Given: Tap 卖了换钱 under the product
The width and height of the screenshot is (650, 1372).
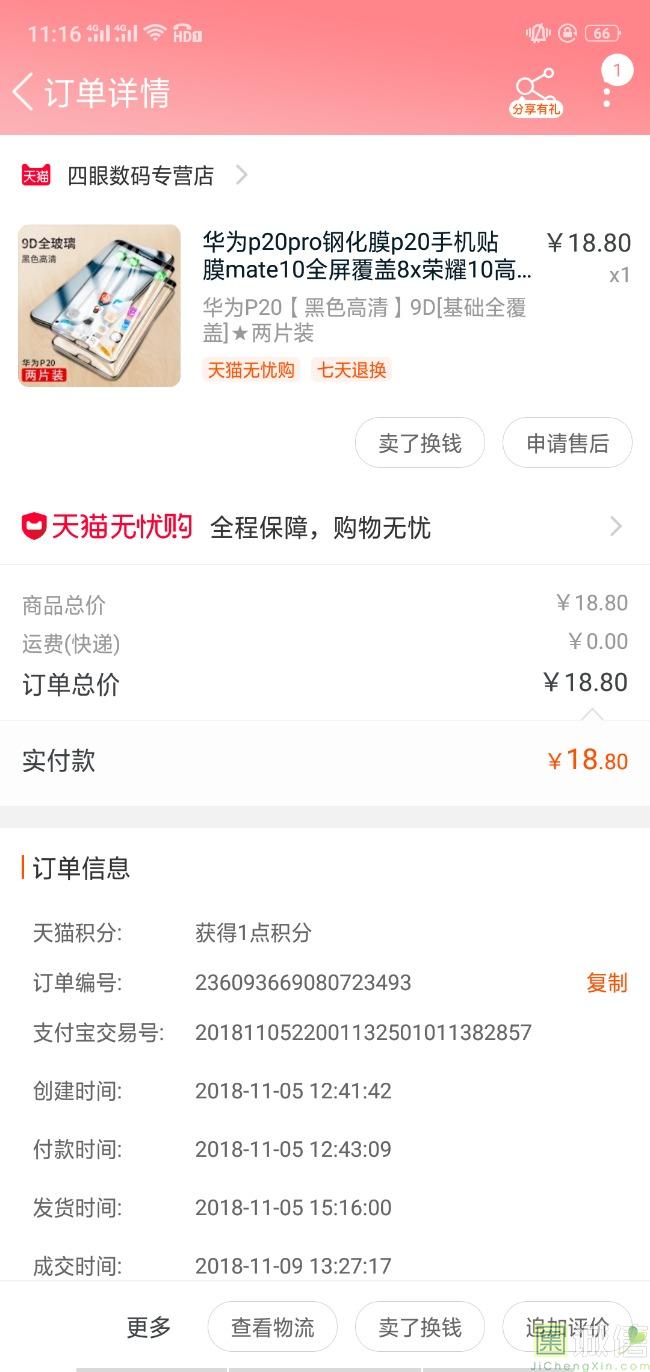Looking at the screenshot, I should [x=420, y=443].
